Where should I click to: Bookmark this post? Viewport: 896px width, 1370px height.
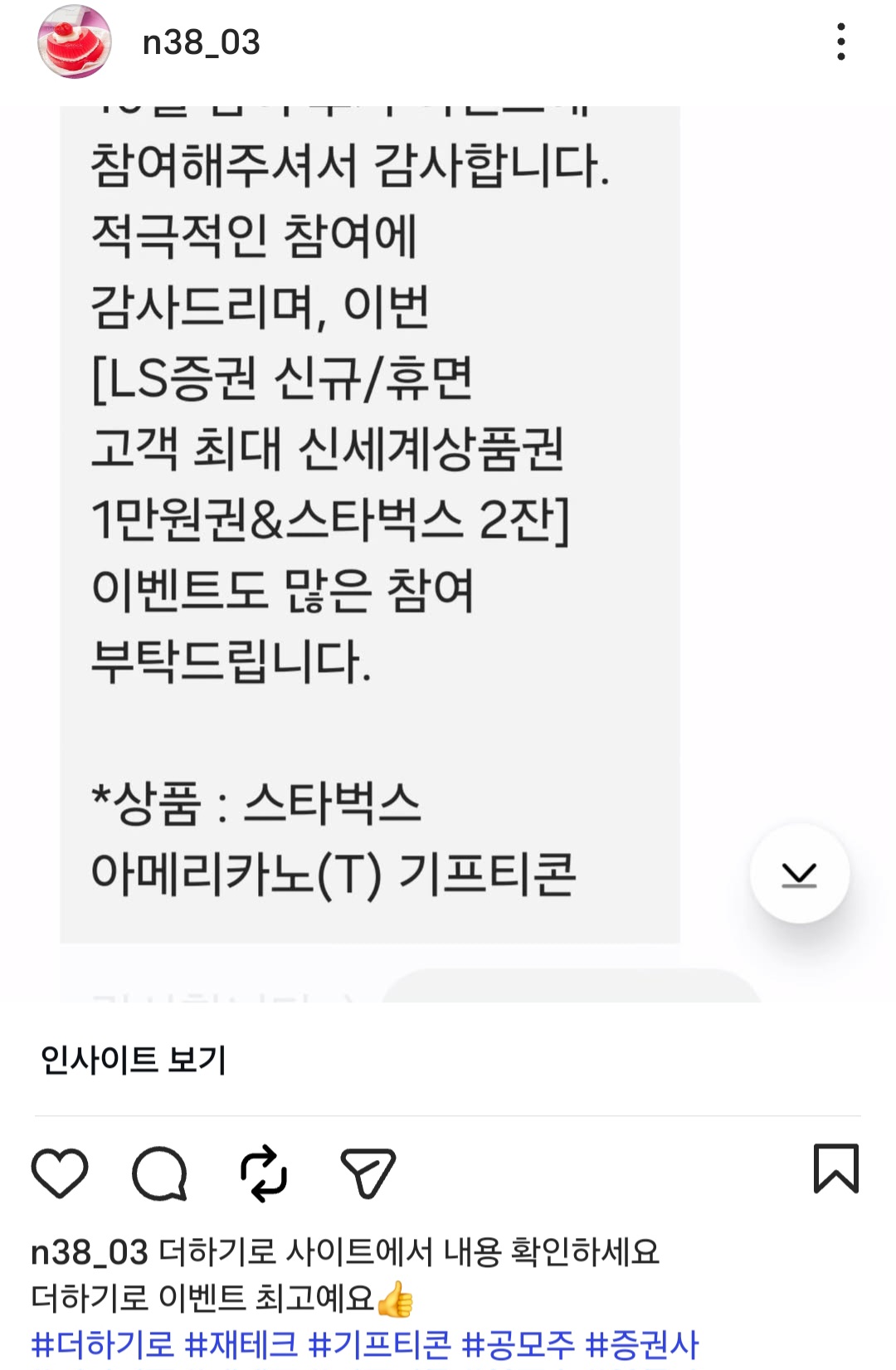(x=835, y=1168)
